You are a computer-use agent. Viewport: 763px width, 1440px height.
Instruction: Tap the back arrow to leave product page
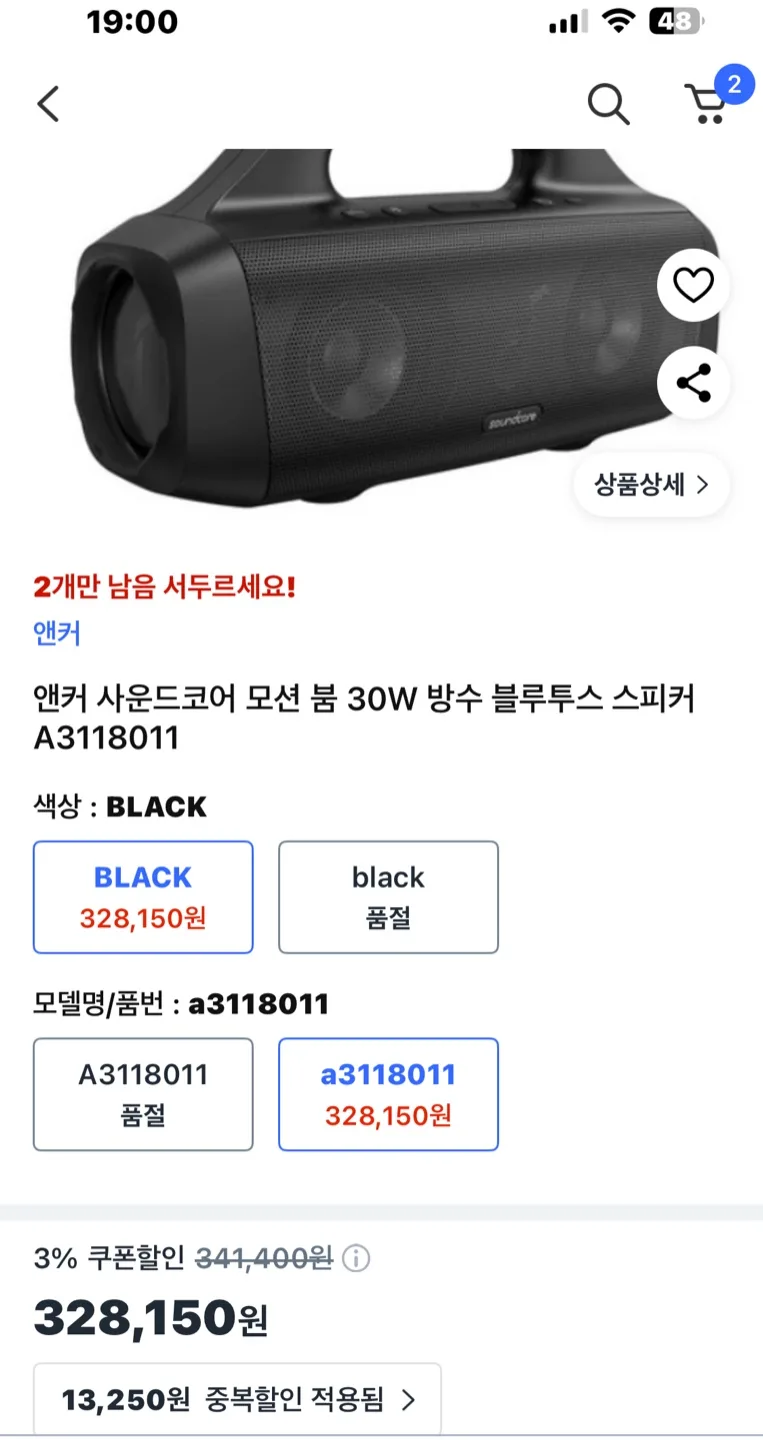coord(48,104)
